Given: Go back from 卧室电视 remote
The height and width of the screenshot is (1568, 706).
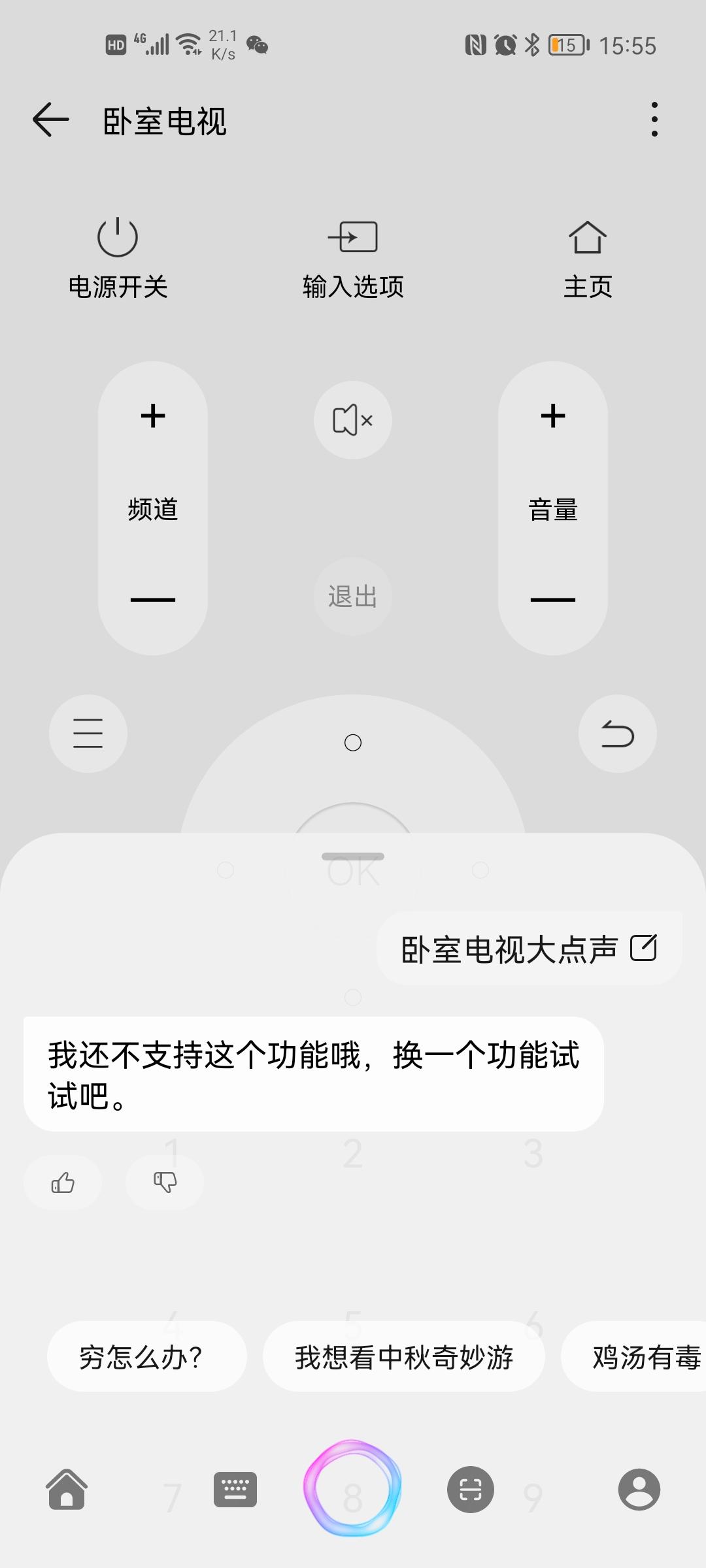Looking at the screenshot, I should pos(51,120).
